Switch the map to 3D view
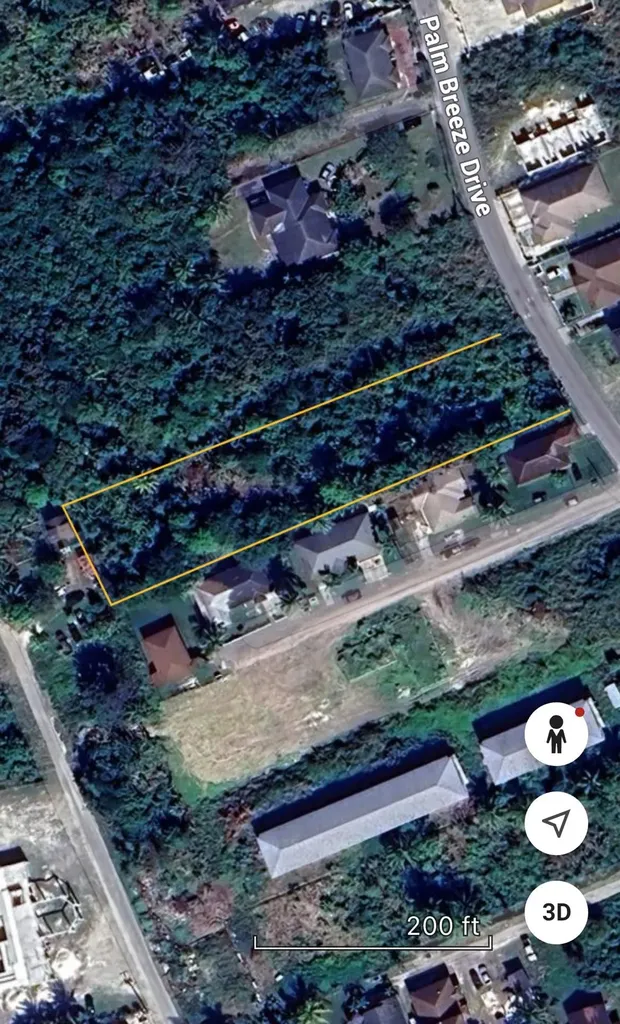Screen dimensions: 620x1024 556,912
